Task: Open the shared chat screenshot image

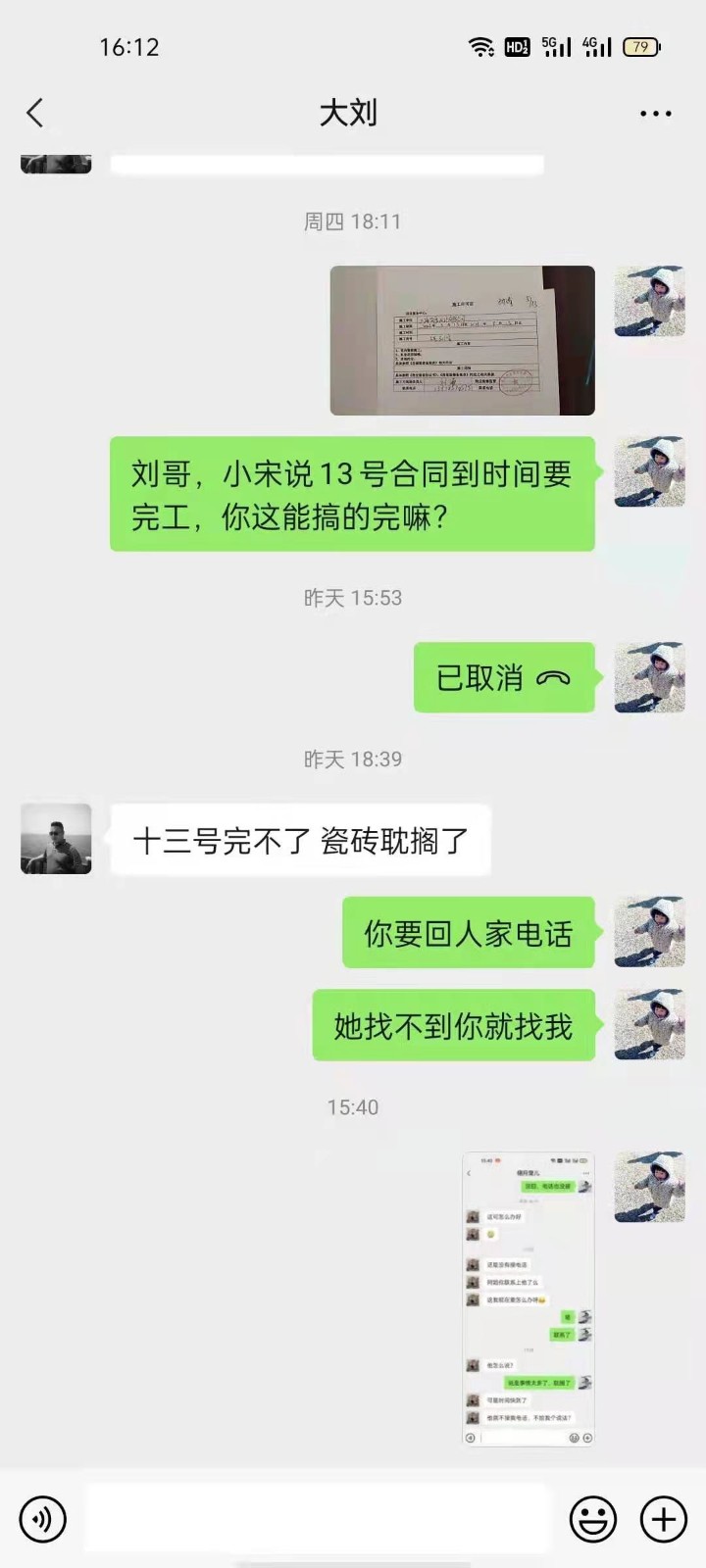Action: click(x=528, y=1298)
